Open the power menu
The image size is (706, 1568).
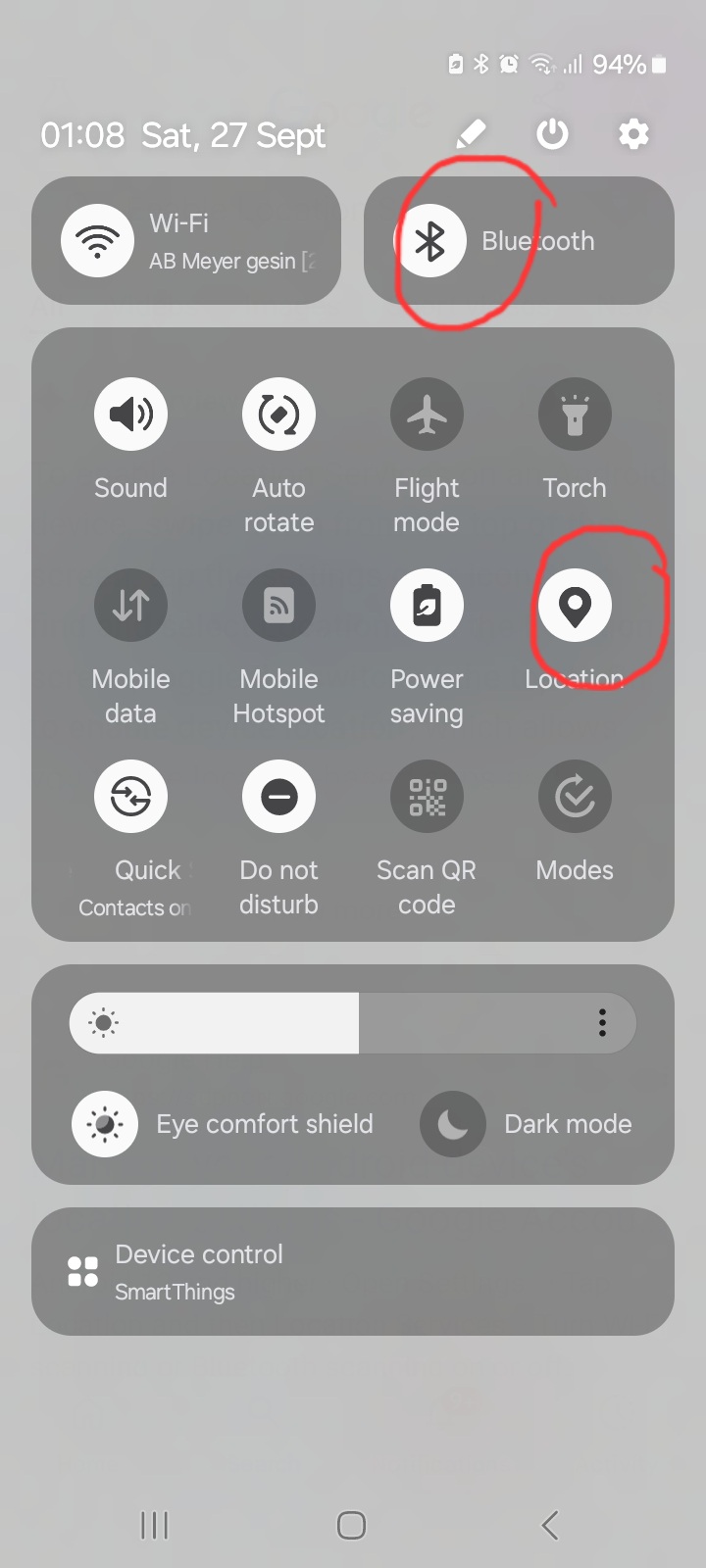click(x=552, y=133)
